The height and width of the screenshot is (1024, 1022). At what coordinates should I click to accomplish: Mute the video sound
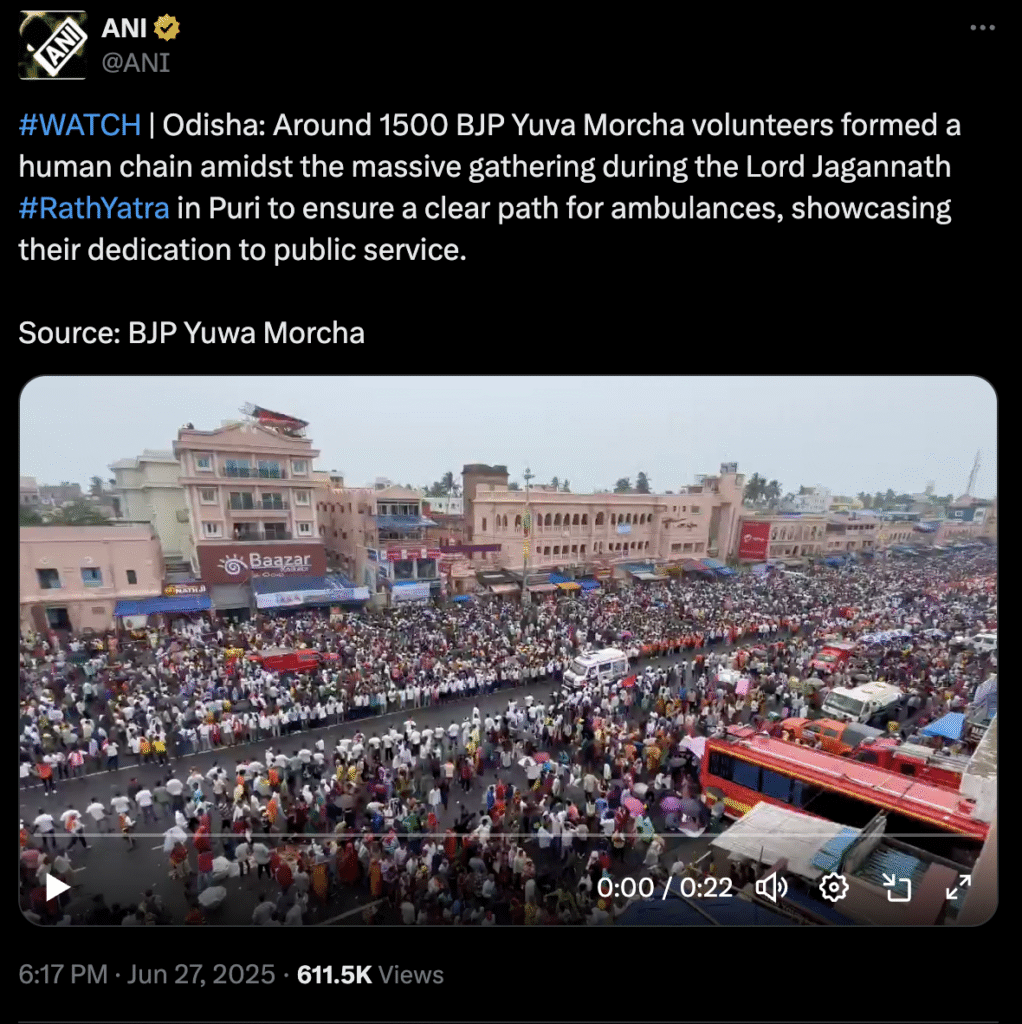[x=771, y=887]
